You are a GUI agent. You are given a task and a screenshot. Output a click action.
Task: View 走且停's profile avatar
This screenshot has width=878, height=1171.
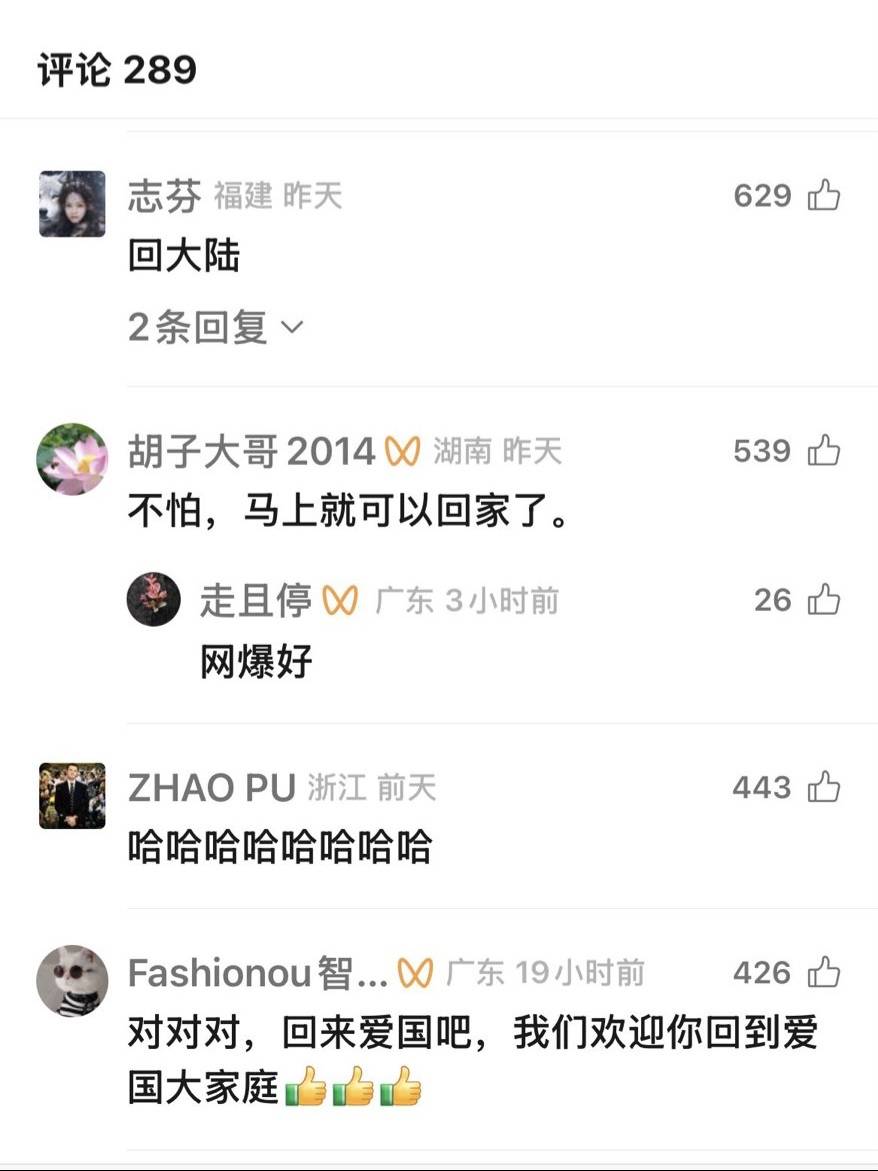click(x=154, y=600)
